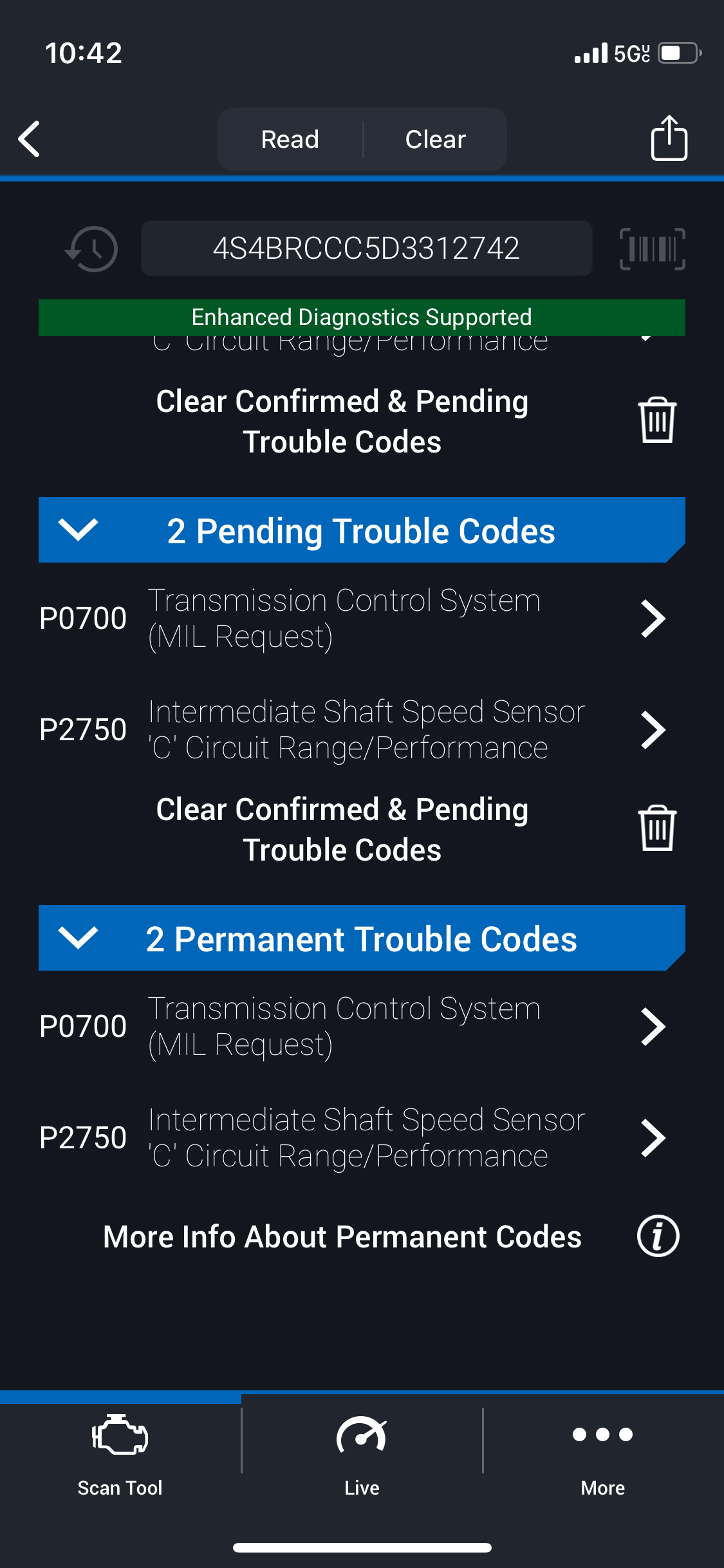724x1568 pixels.
Task: Scan VIN with barcode icon
Action: click(652, 248)
